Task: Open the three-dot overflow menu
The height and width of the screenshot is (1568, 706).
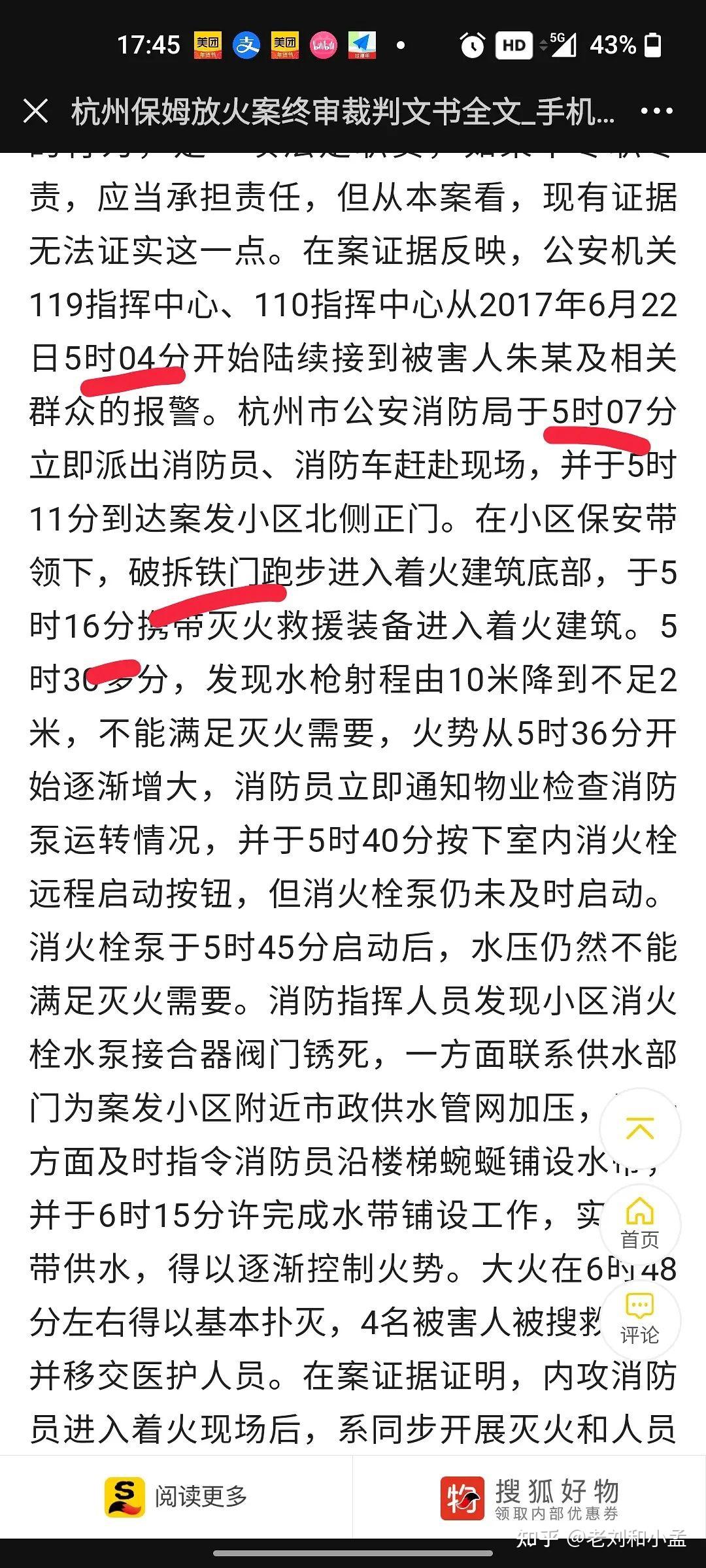Action: pos(656,111)
